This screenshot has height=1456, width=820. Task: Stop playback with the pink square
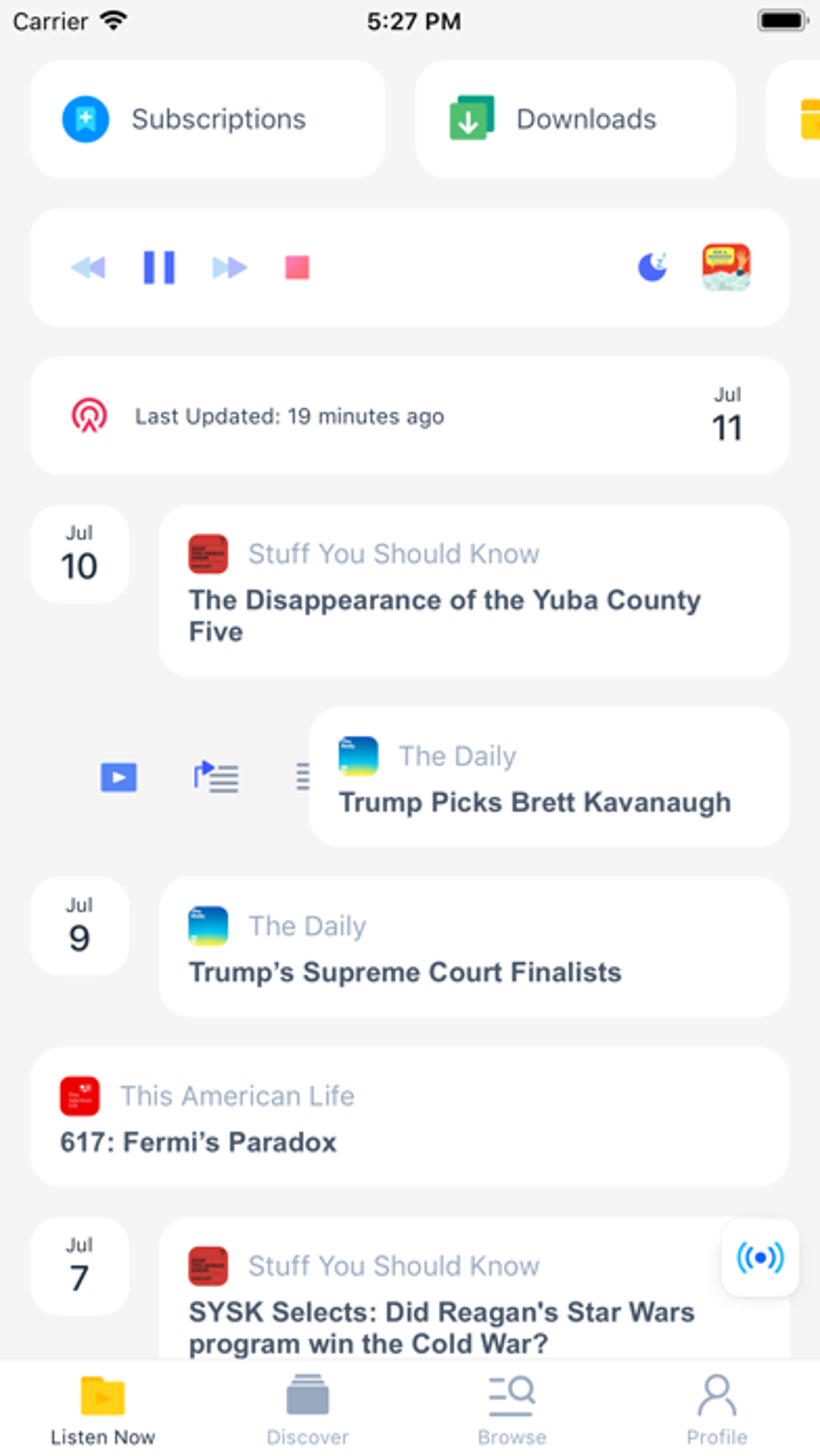pos(297,267)
